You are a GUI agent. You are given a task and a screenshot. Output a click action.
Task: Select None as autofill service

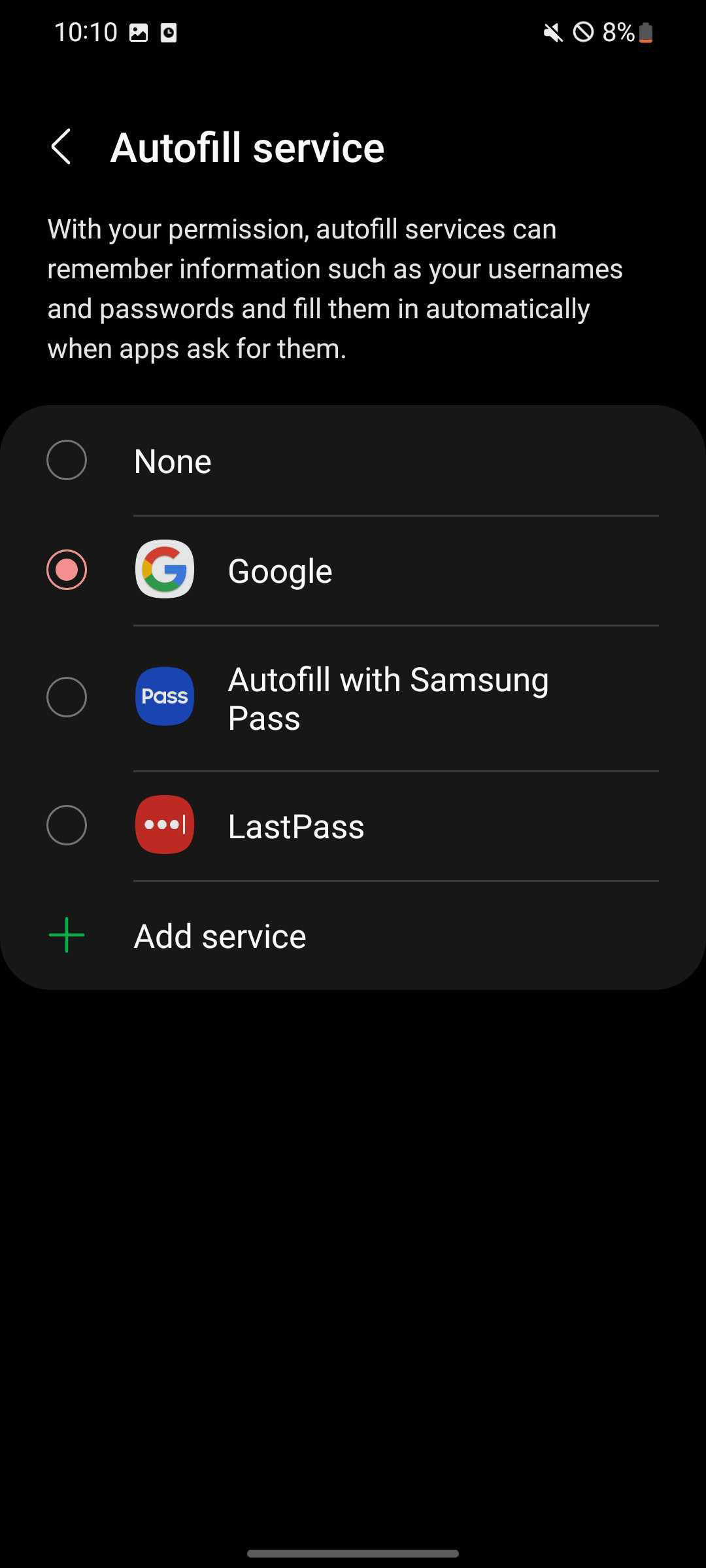67,461
